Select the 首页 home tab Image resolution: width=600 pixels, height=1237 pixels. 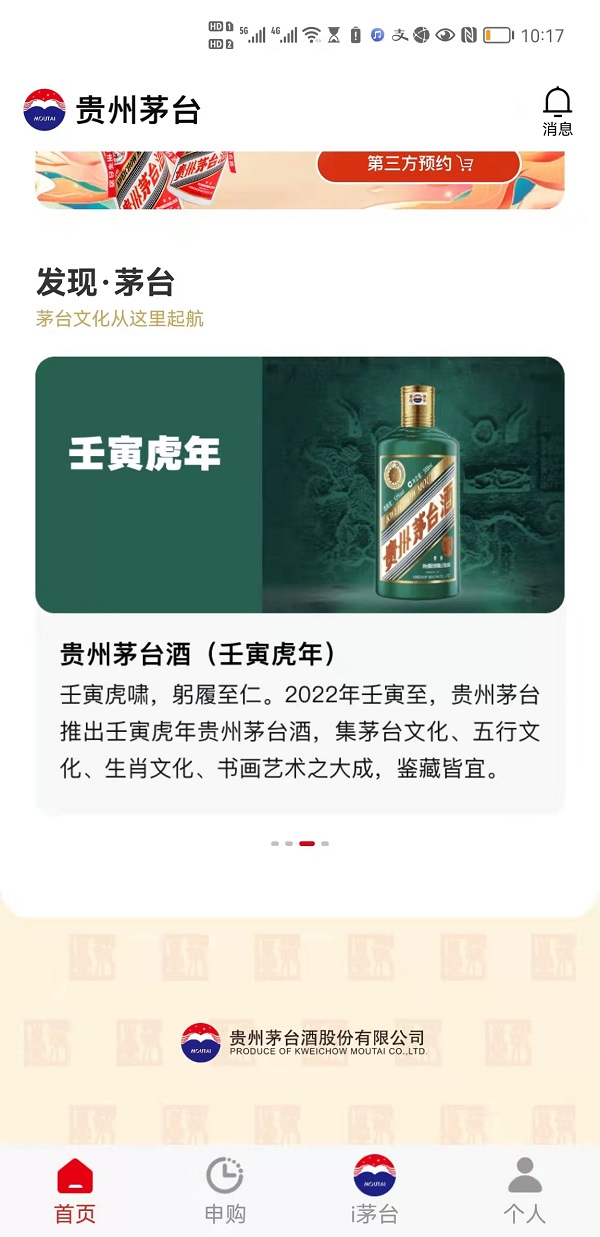tap(75, 1190)
